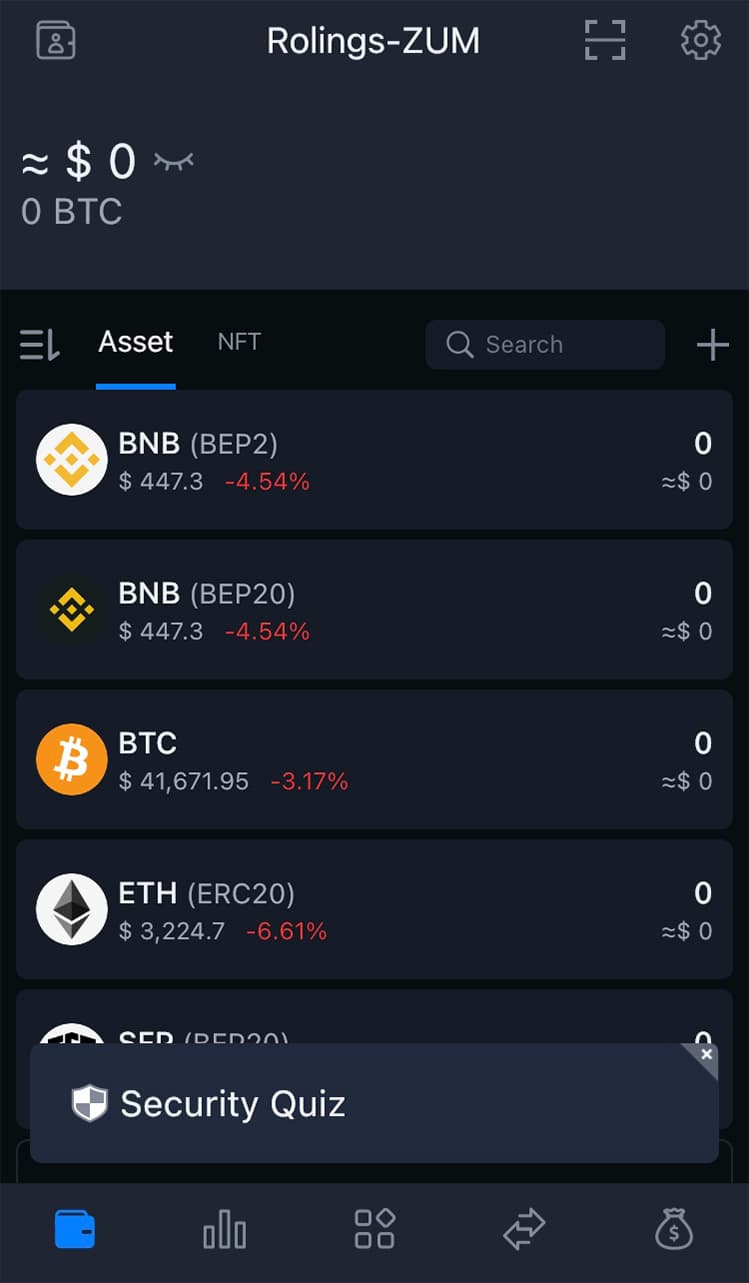Start the Security Quiz
The width and height of the screenshot is (749, 1283).
374,1104
